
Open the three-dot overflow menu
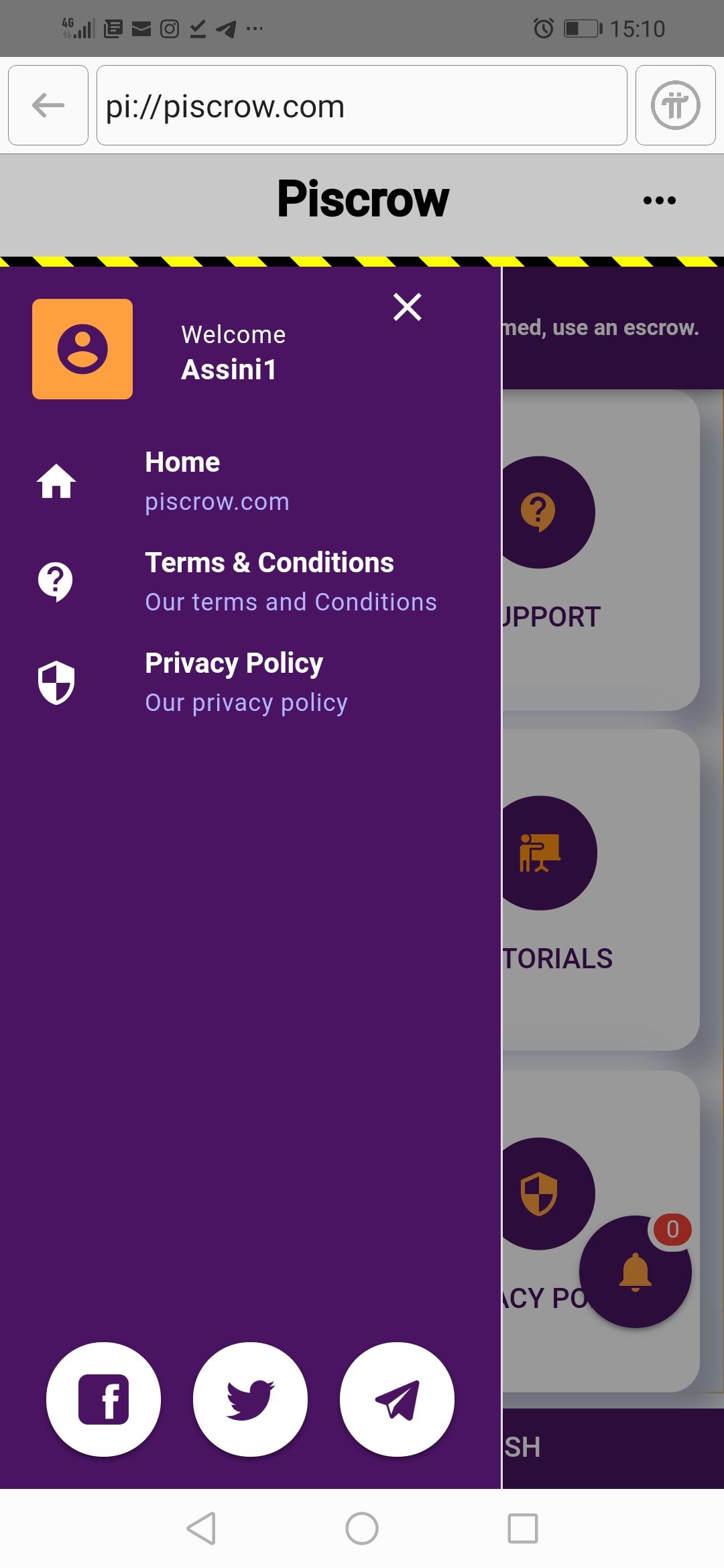coord(660,200)
